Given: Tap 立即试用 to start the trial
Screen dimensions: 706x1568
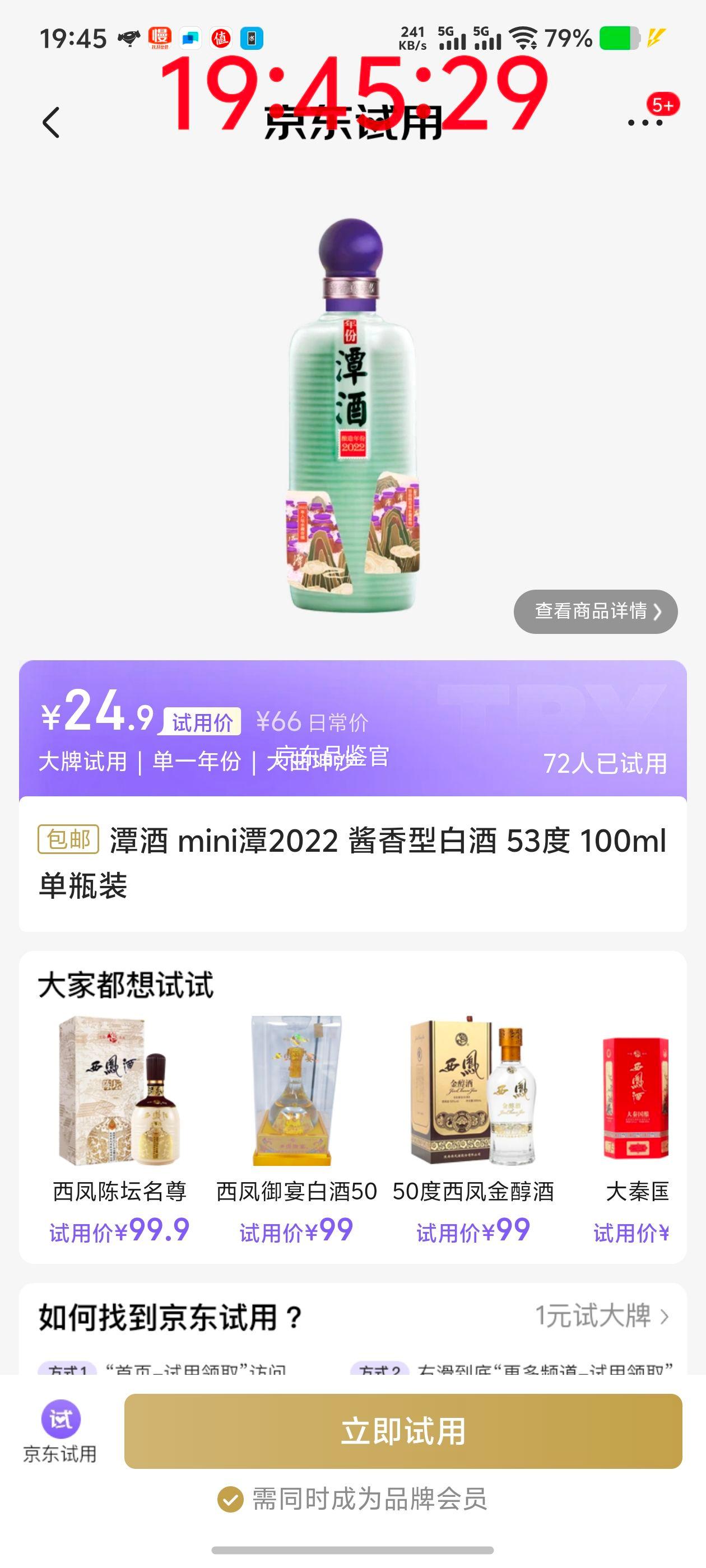Looking at the screenshot, I should pyautogui.click(x=403, y=1430).
